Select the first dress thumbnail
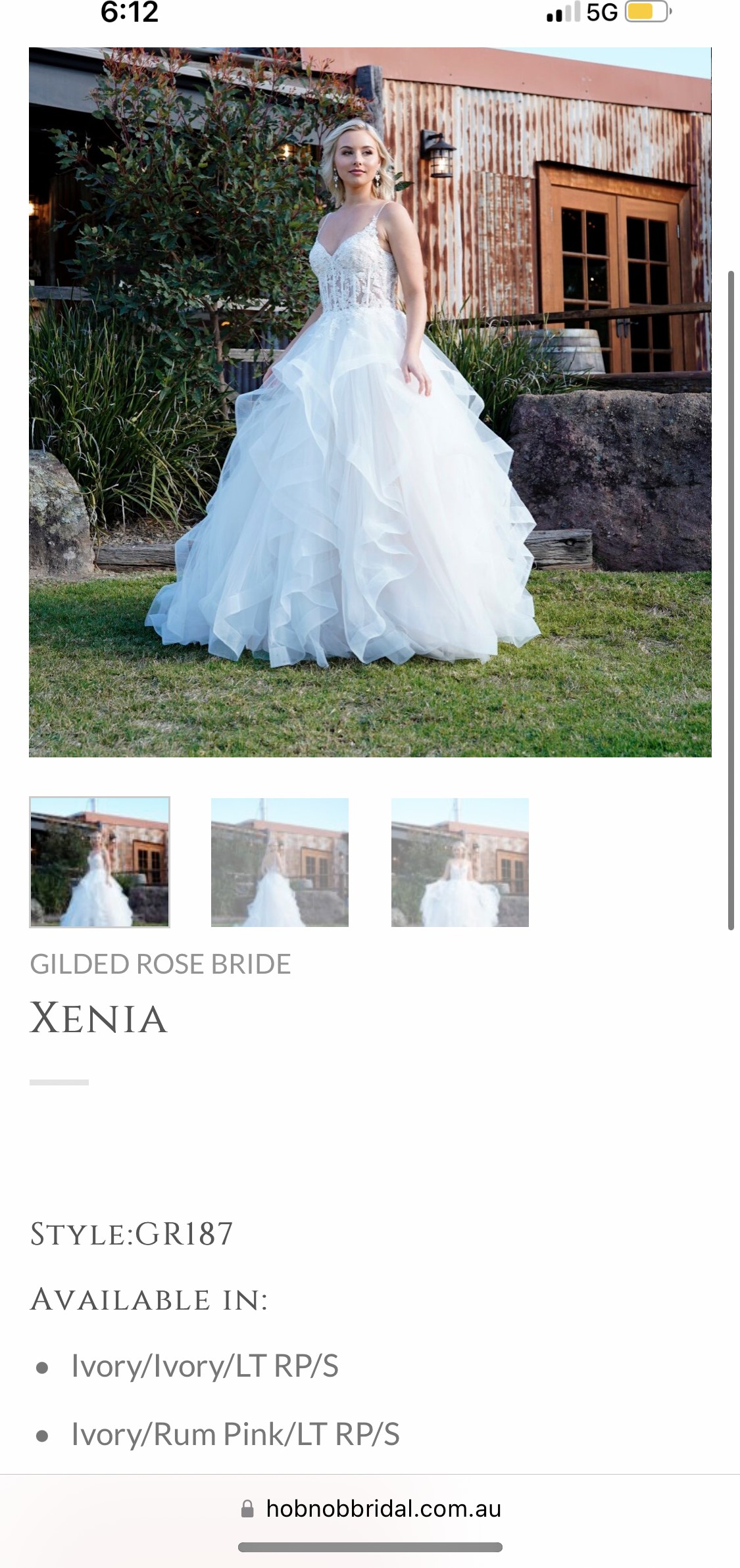The image size is (740, 1568). [99, 862]
